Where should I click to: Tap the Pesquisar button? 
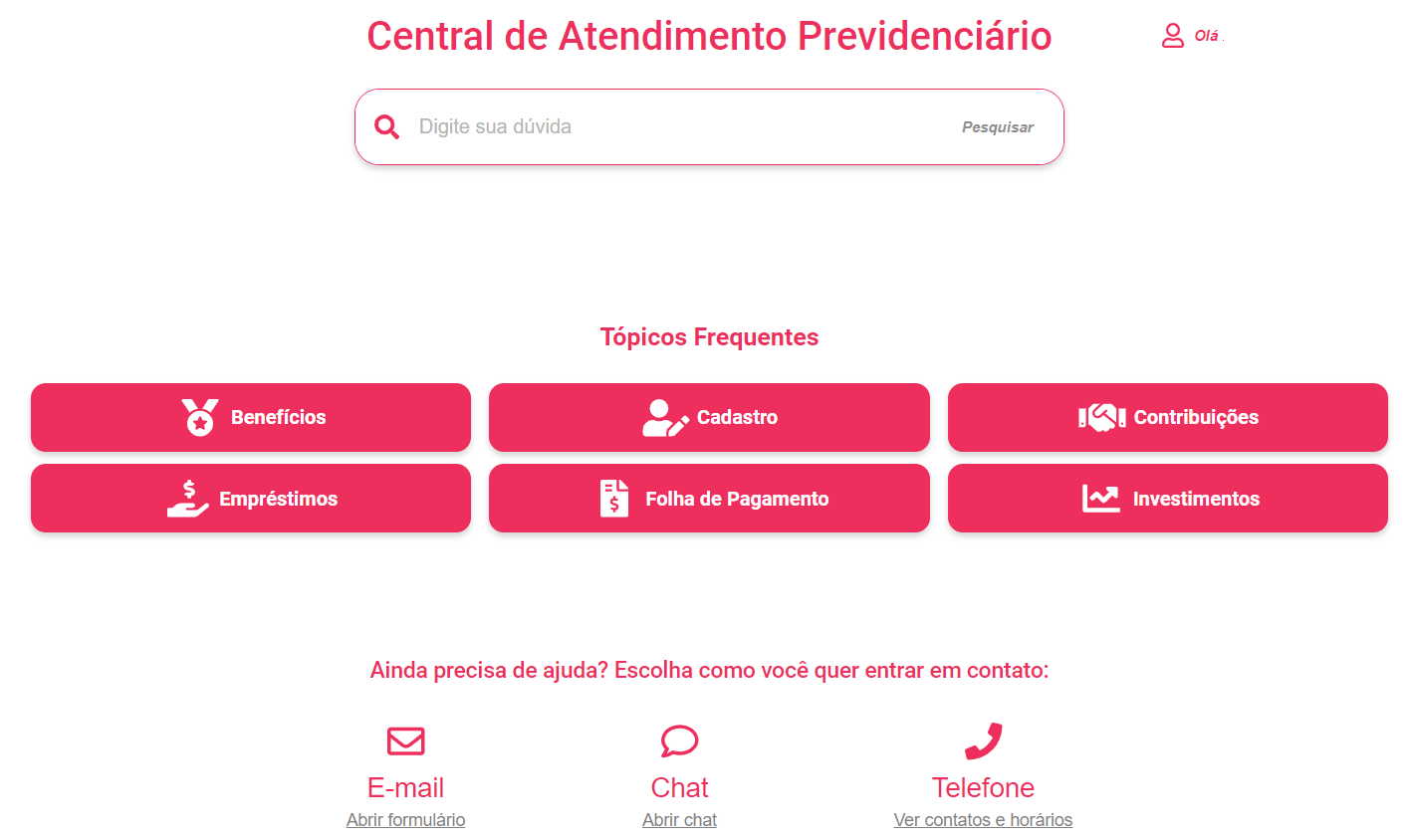click(997, 127)
